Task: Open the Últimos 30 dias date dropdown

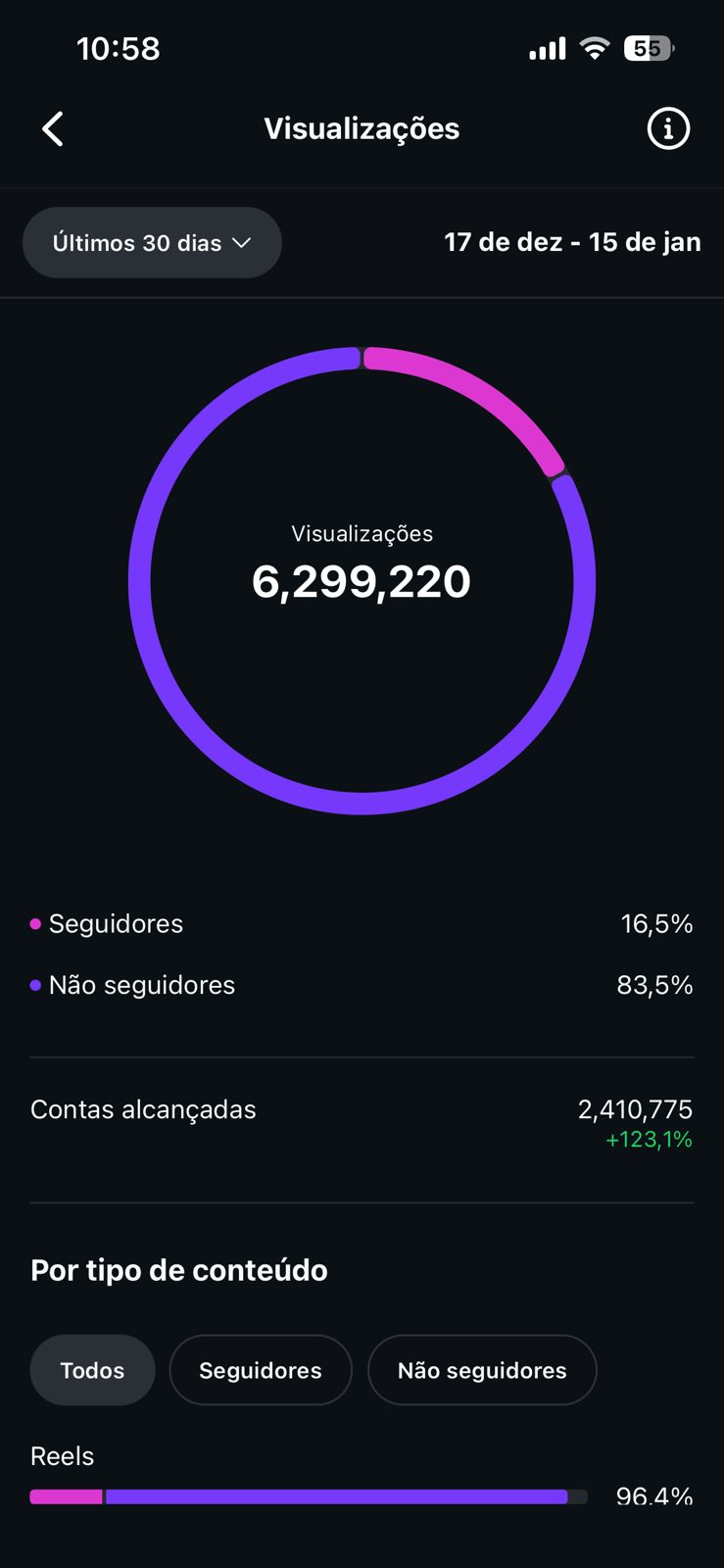Action: [x=152, y=243]
